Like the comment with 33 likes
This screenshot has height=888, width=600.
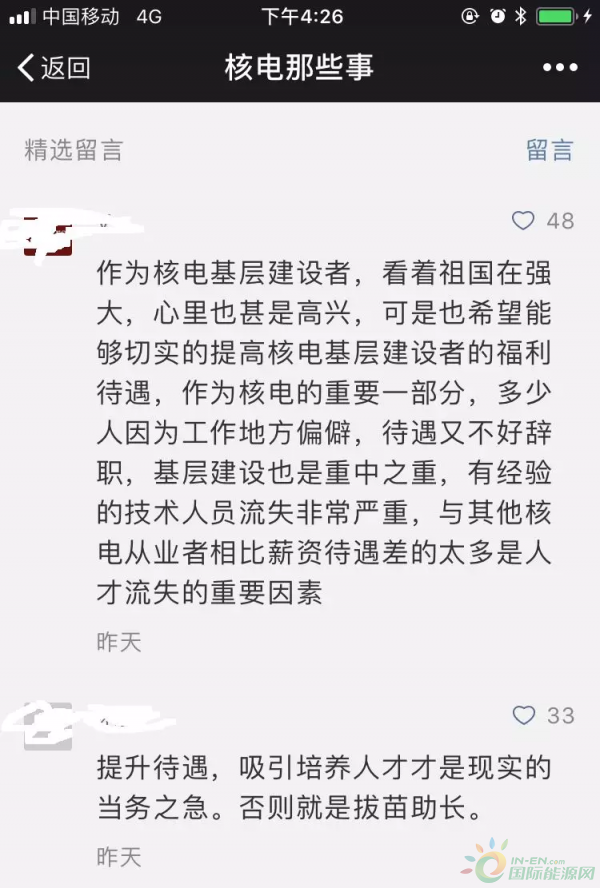(x=523, y=715)
